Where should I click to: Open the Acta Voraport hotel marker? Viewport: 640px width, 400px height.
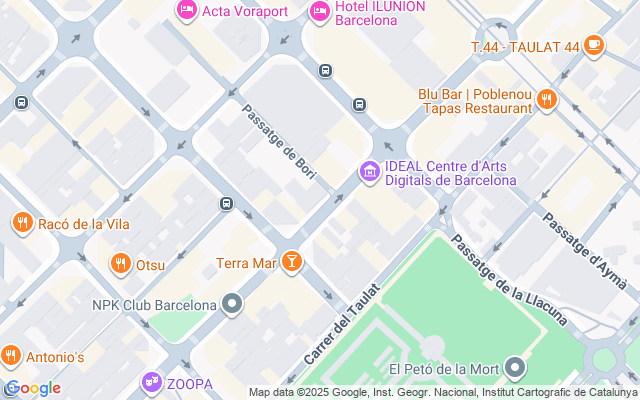(x=186, y=11)
